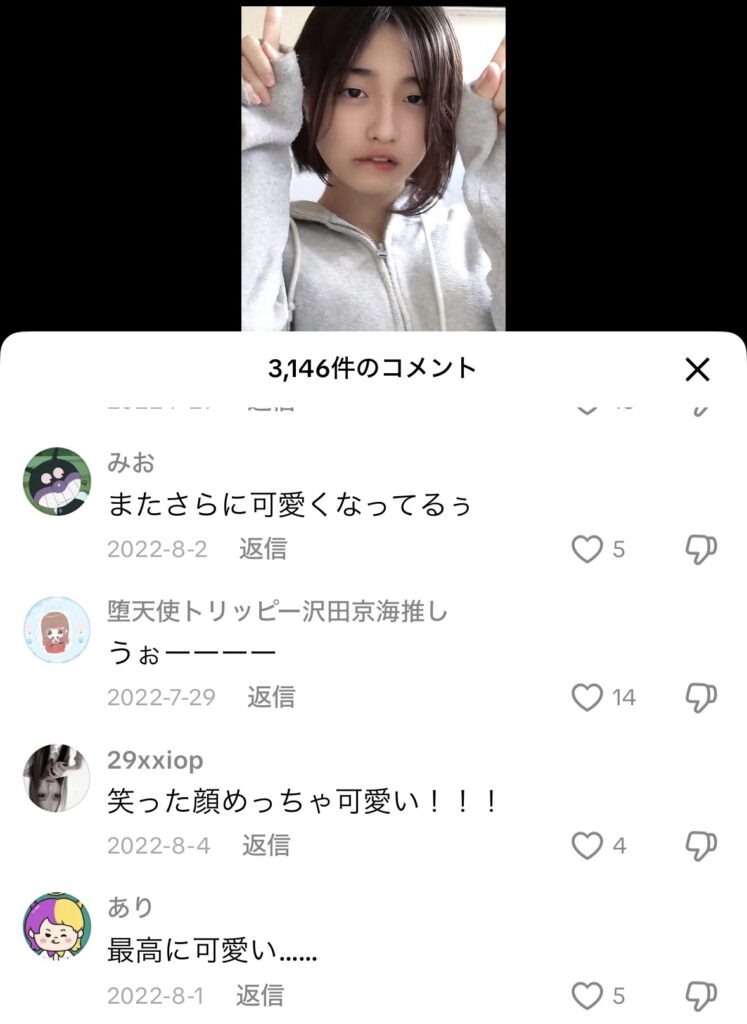Dislike the うぉーーーー comment
Viewport: 747px width, 1024px height.
(x=701, y=697)
